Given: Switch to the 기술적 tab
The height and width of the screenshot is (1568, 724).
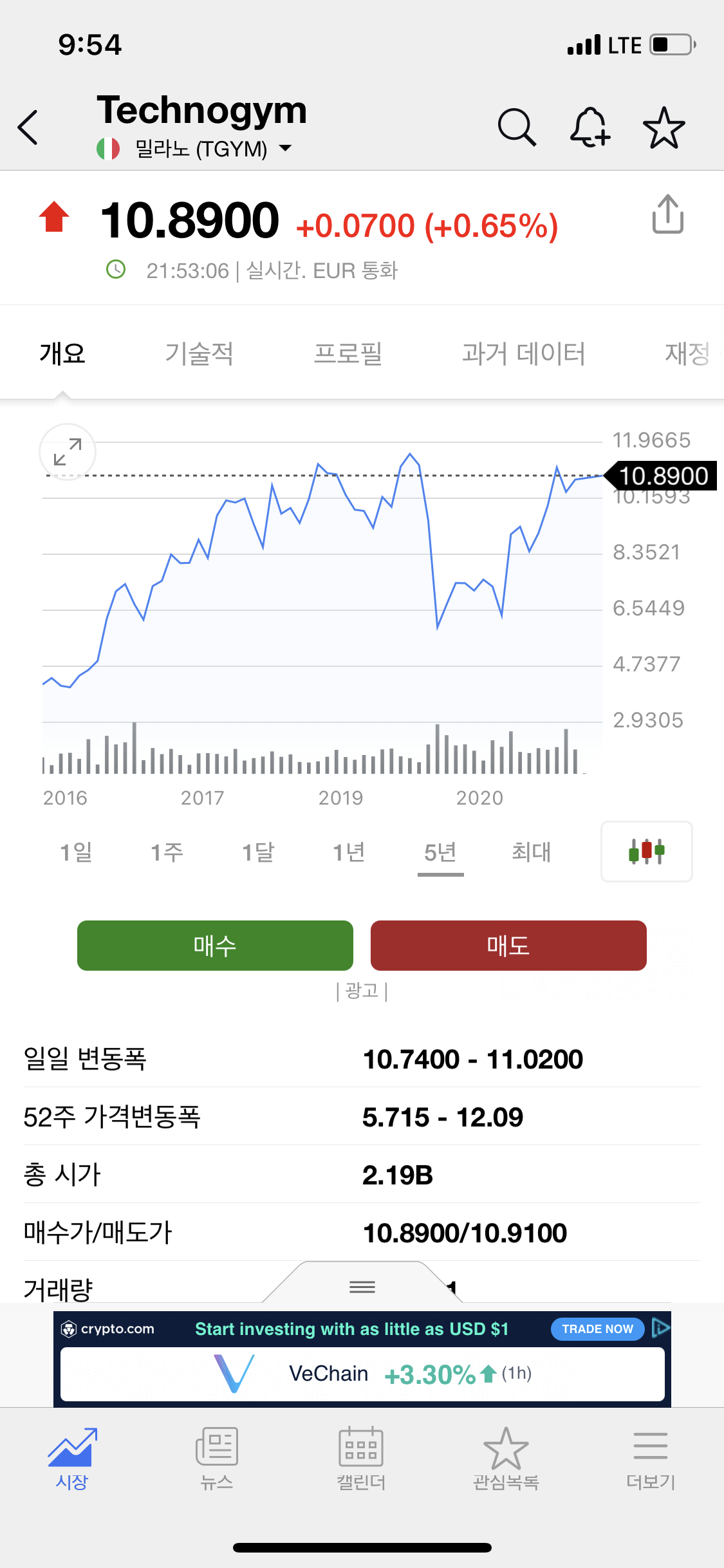Looking at the screenshot, I should click(199, 353).
